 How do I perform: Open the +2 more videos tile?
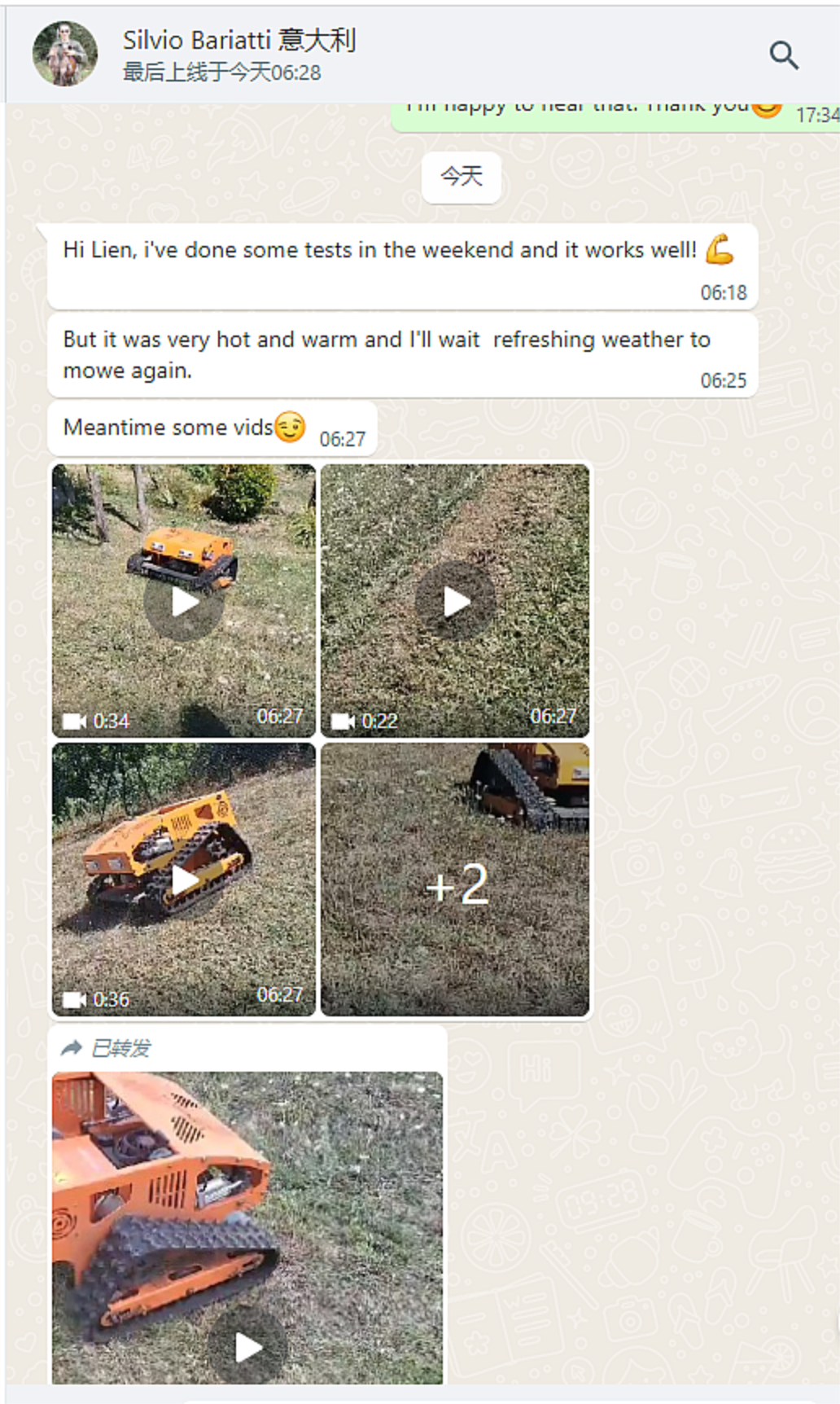[x=455, y=881]
